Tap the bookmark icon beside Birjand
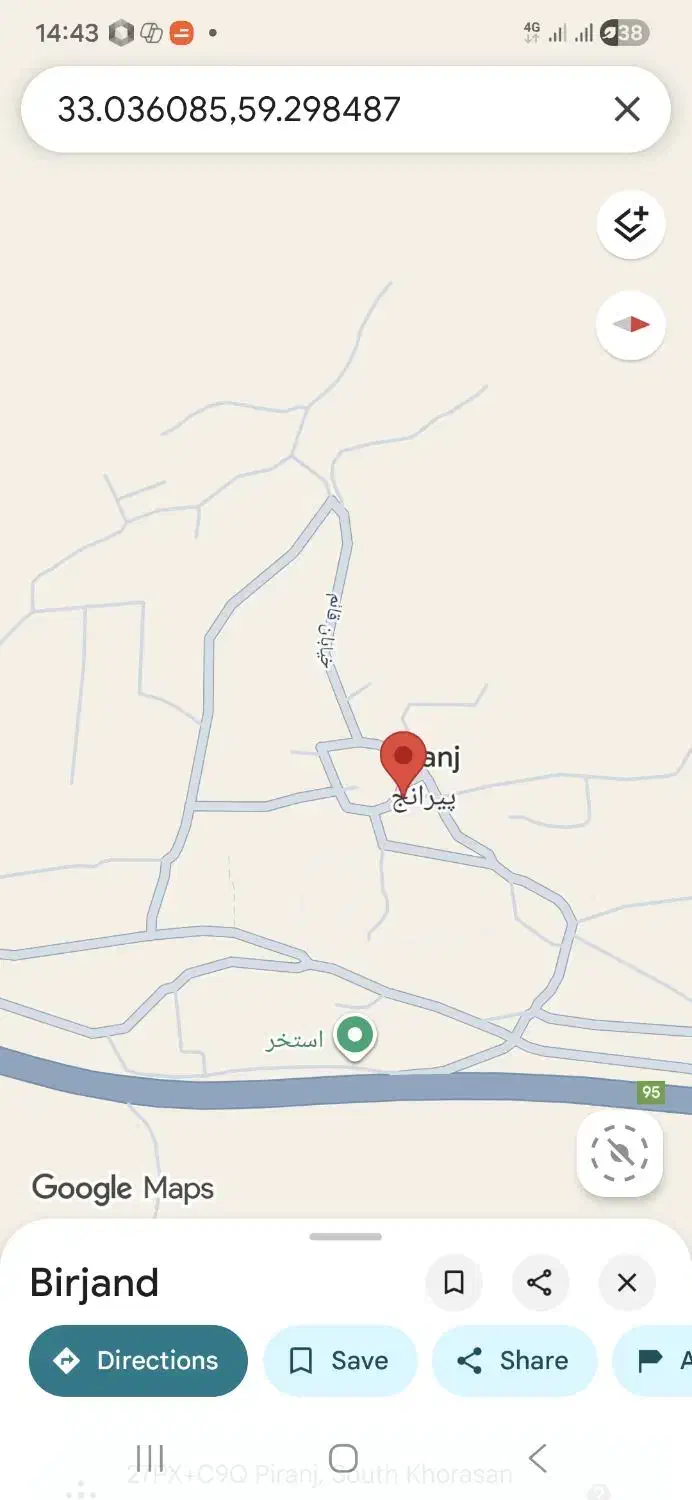 pyautogui.click(x=454, y=1282)
